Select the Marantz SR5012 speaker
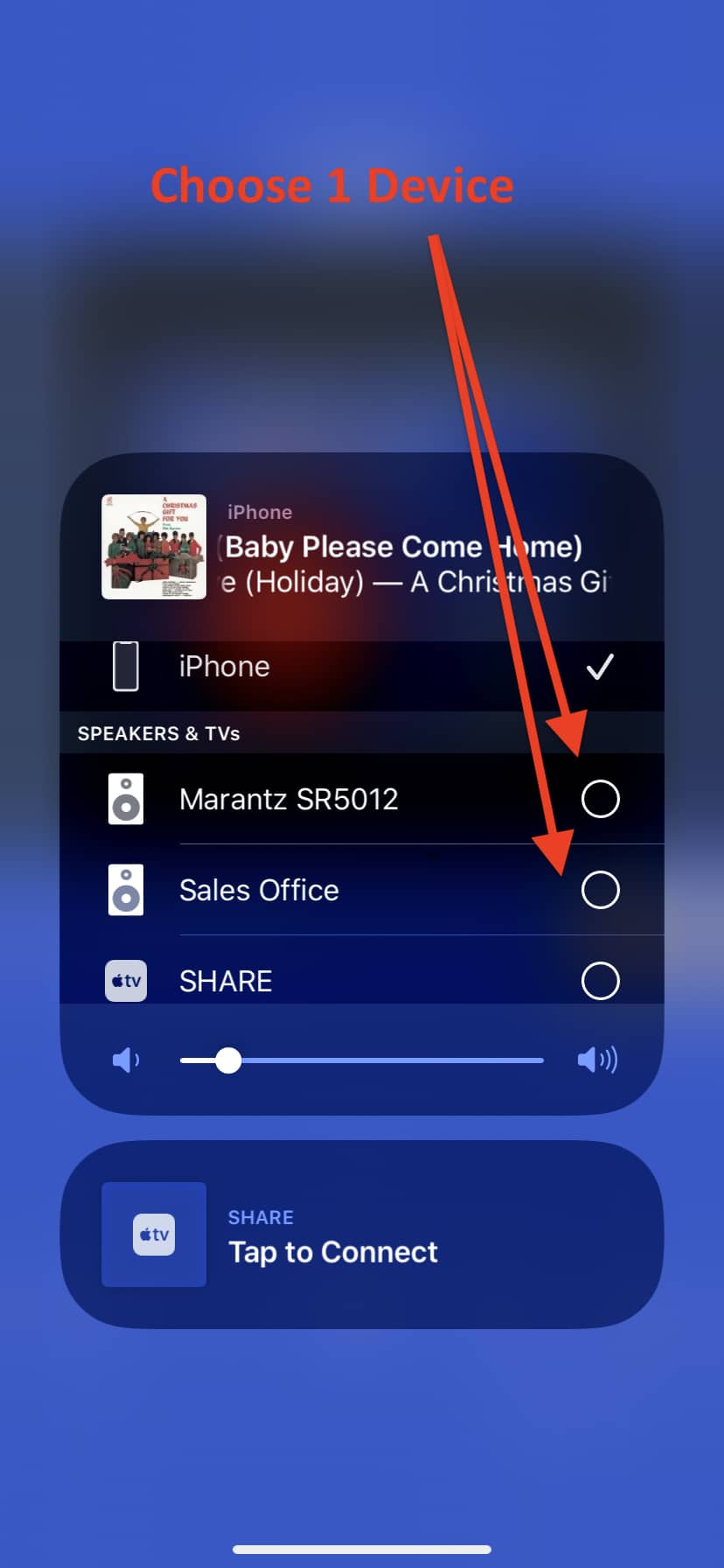 click(362, 799)
